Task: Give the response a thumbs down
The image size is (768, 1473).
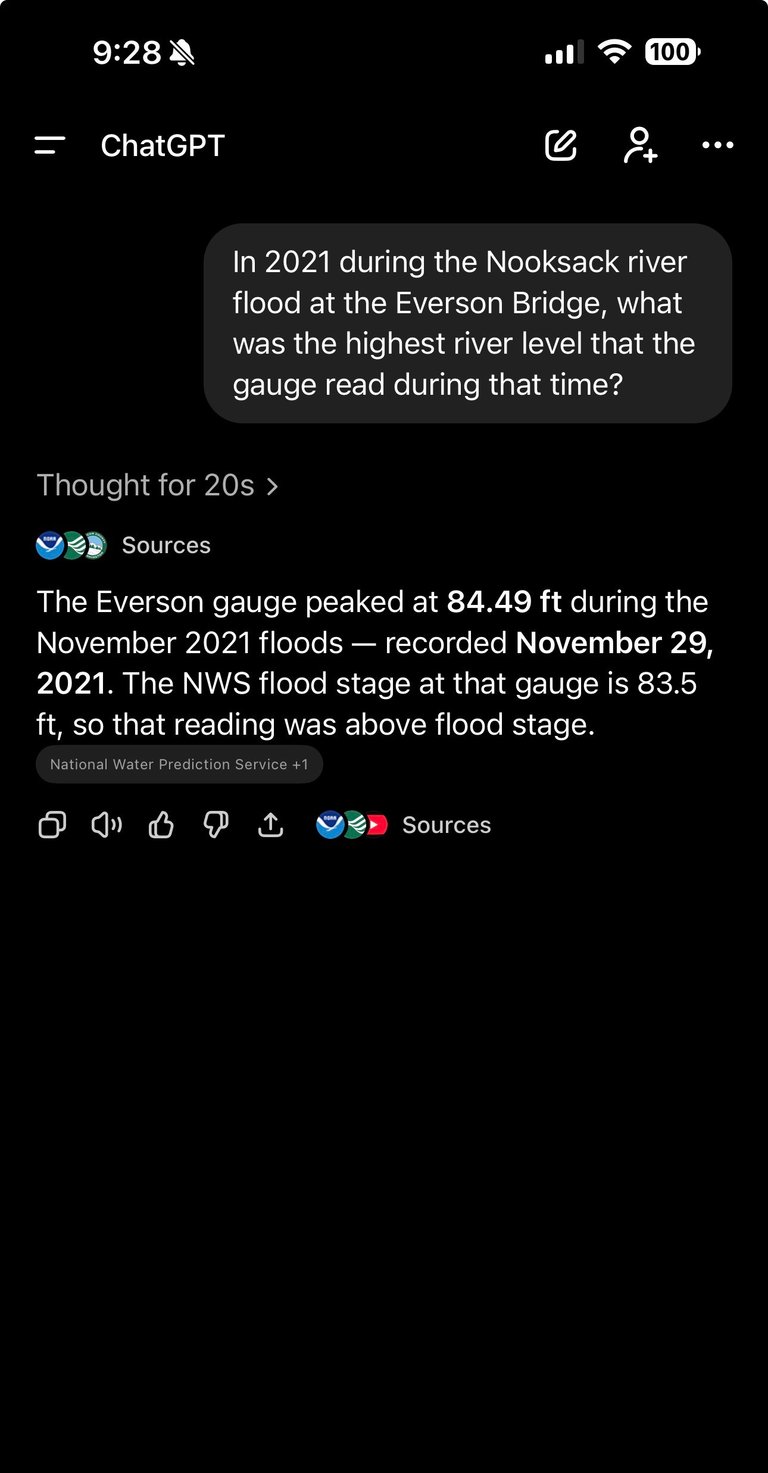Action: click(216, 825)
